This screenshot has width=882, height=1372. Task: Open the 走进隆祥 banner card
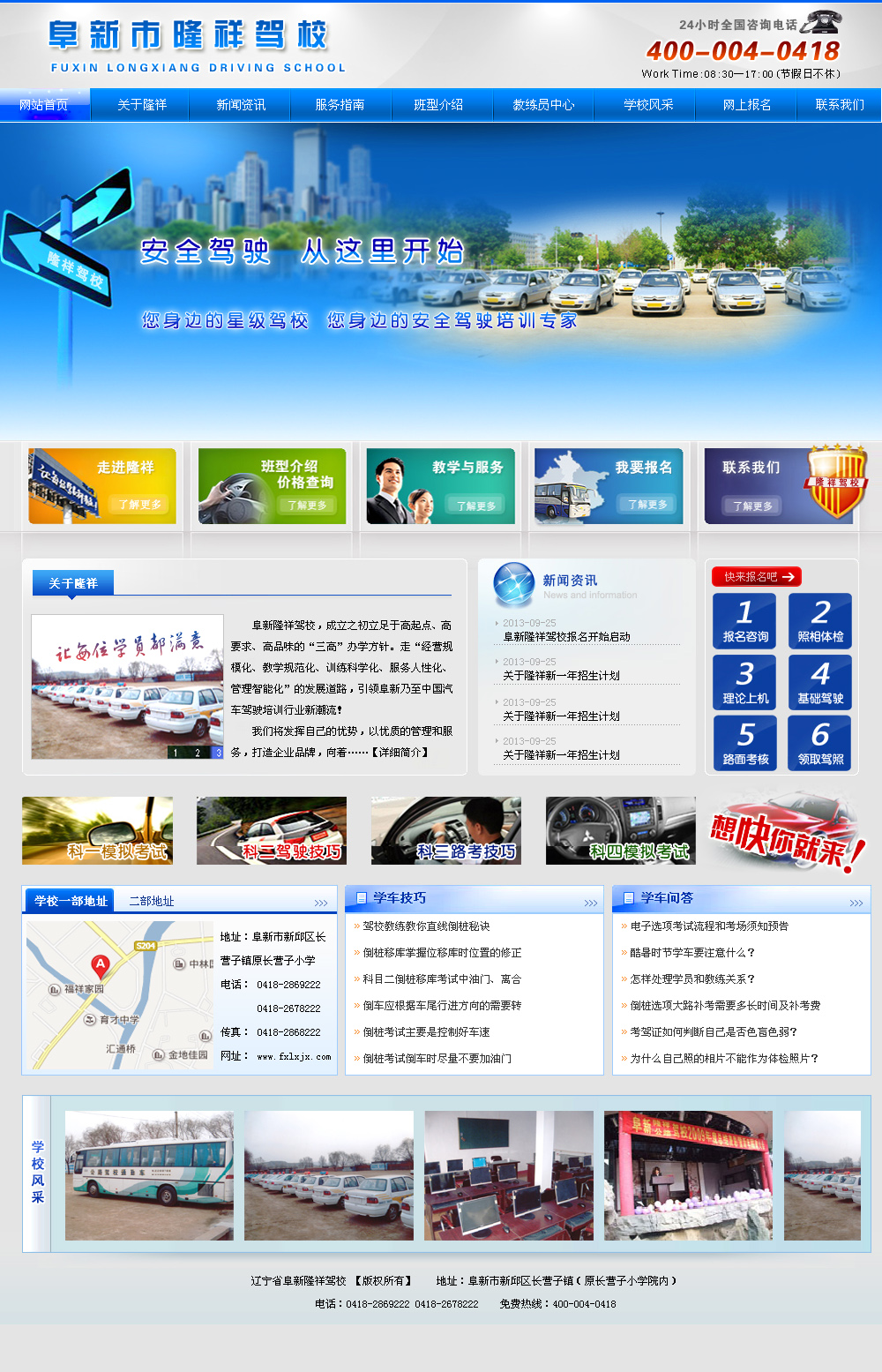point(102,486)
